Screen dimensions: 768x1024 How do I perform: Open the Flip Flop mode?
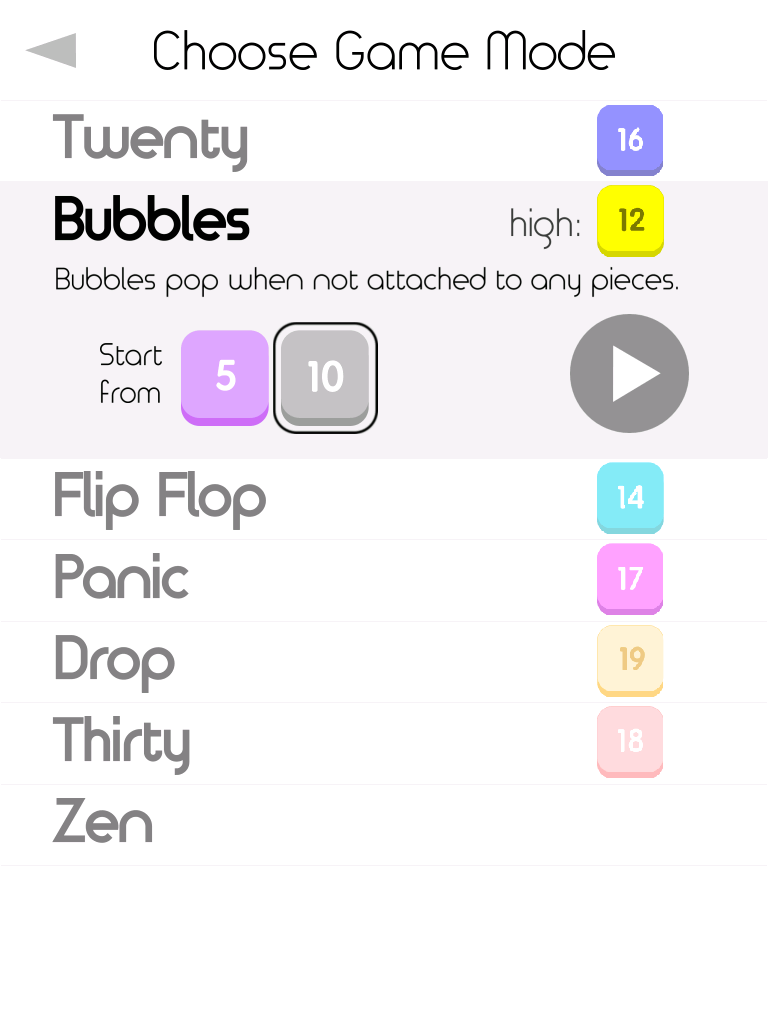pyautogui.click(x=384, y=499)
